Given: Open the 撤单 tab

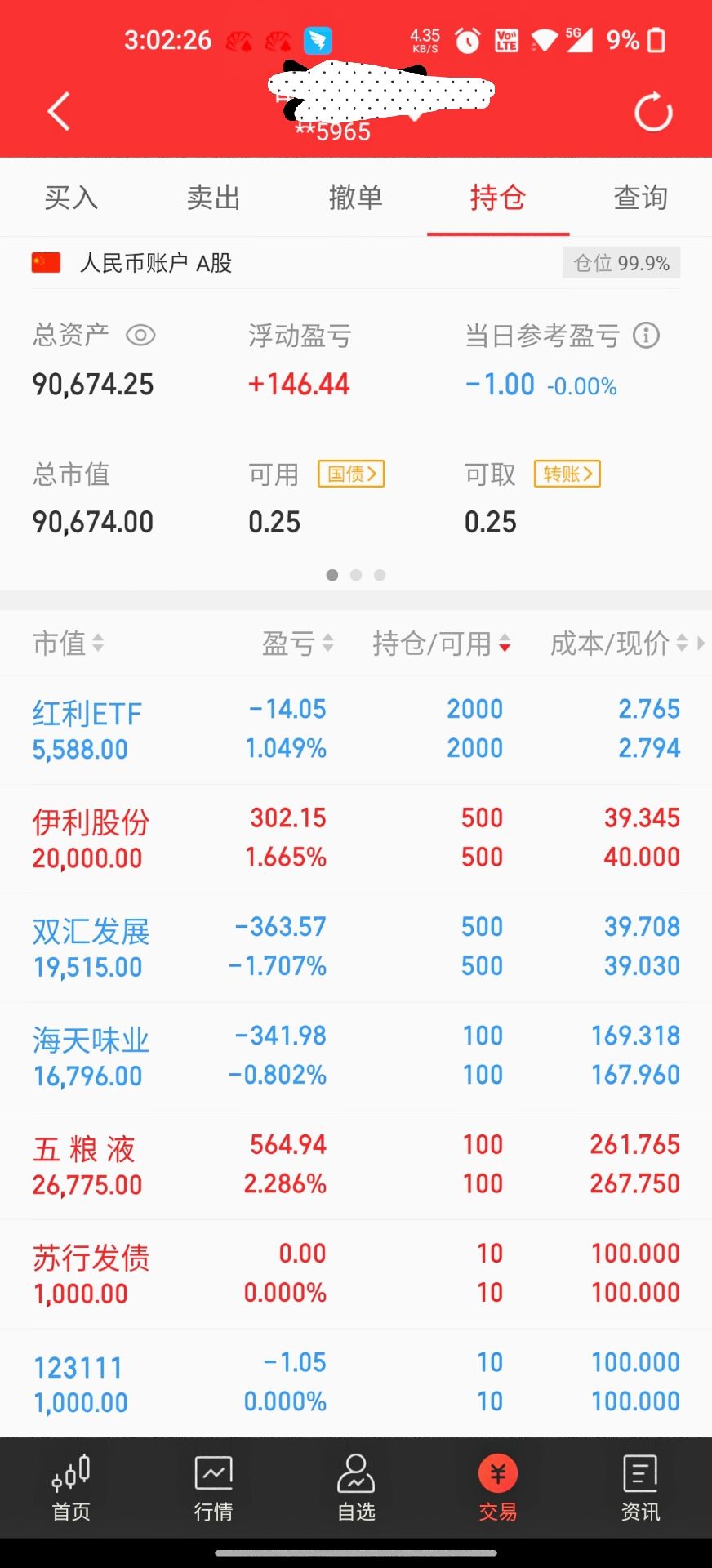Looking at the screenshot, I should click(355, 198).
